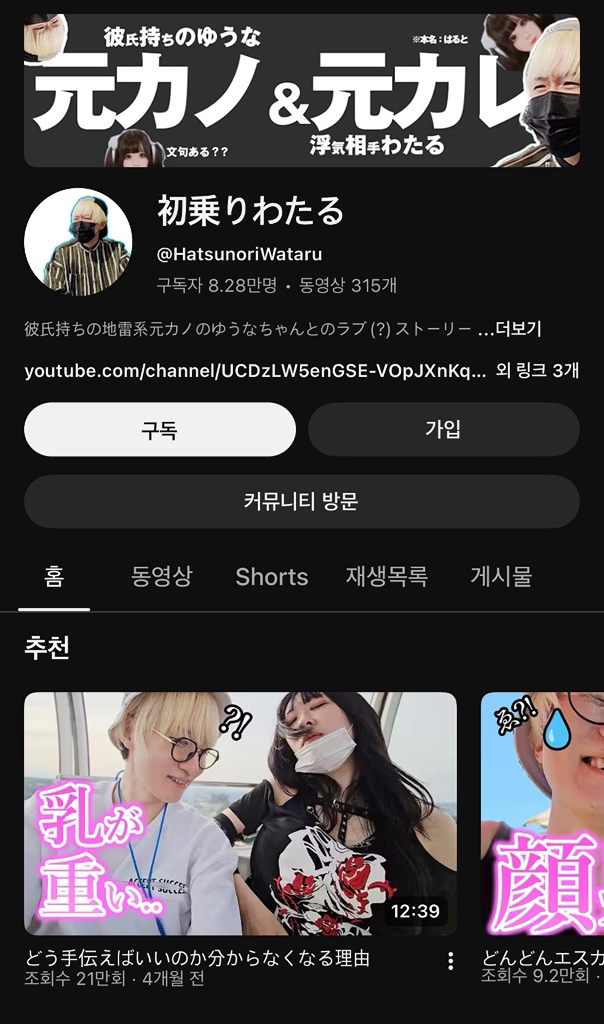Open the youtube.com/channel link
Viewport: 604px width, 1024px height.
(x=255, y=371)
